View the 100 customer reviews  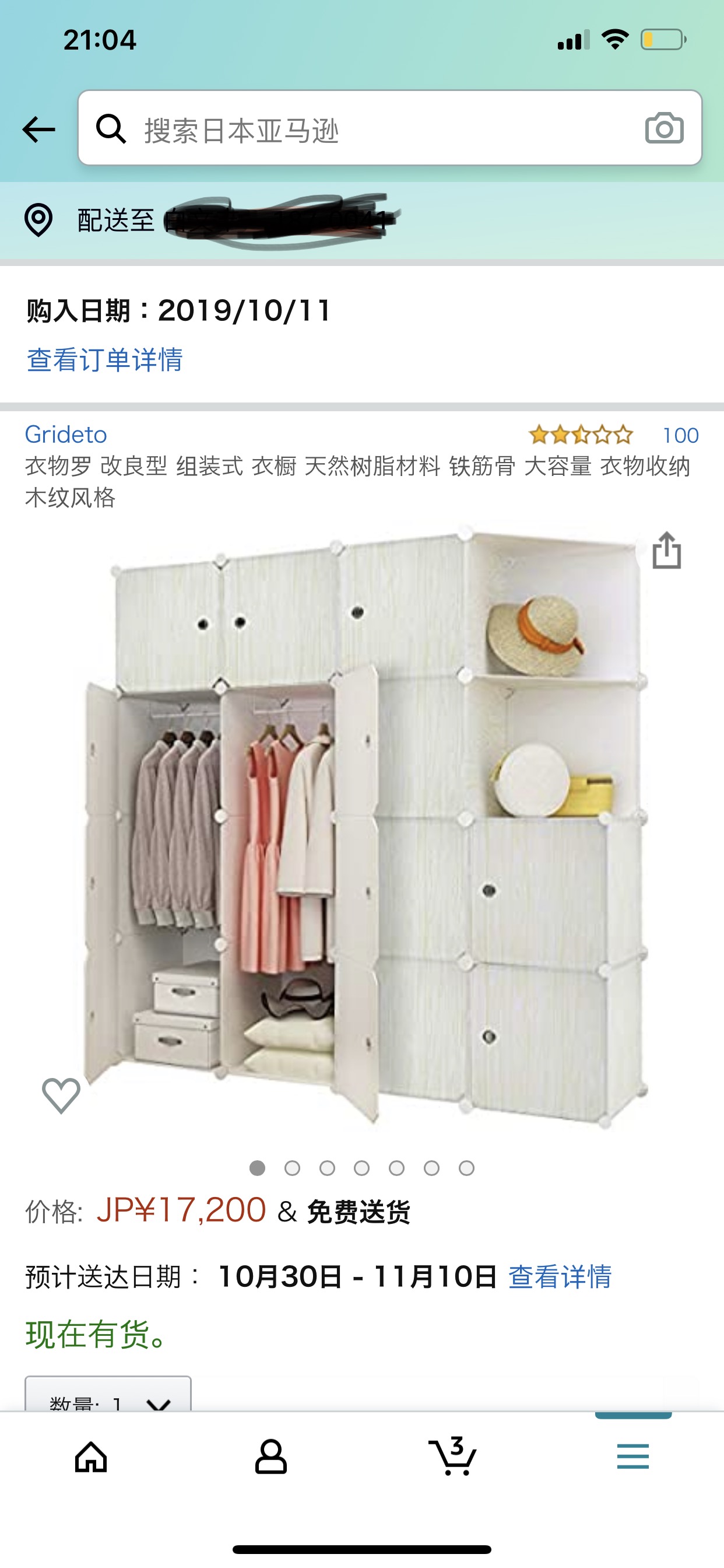pos(680,435)
